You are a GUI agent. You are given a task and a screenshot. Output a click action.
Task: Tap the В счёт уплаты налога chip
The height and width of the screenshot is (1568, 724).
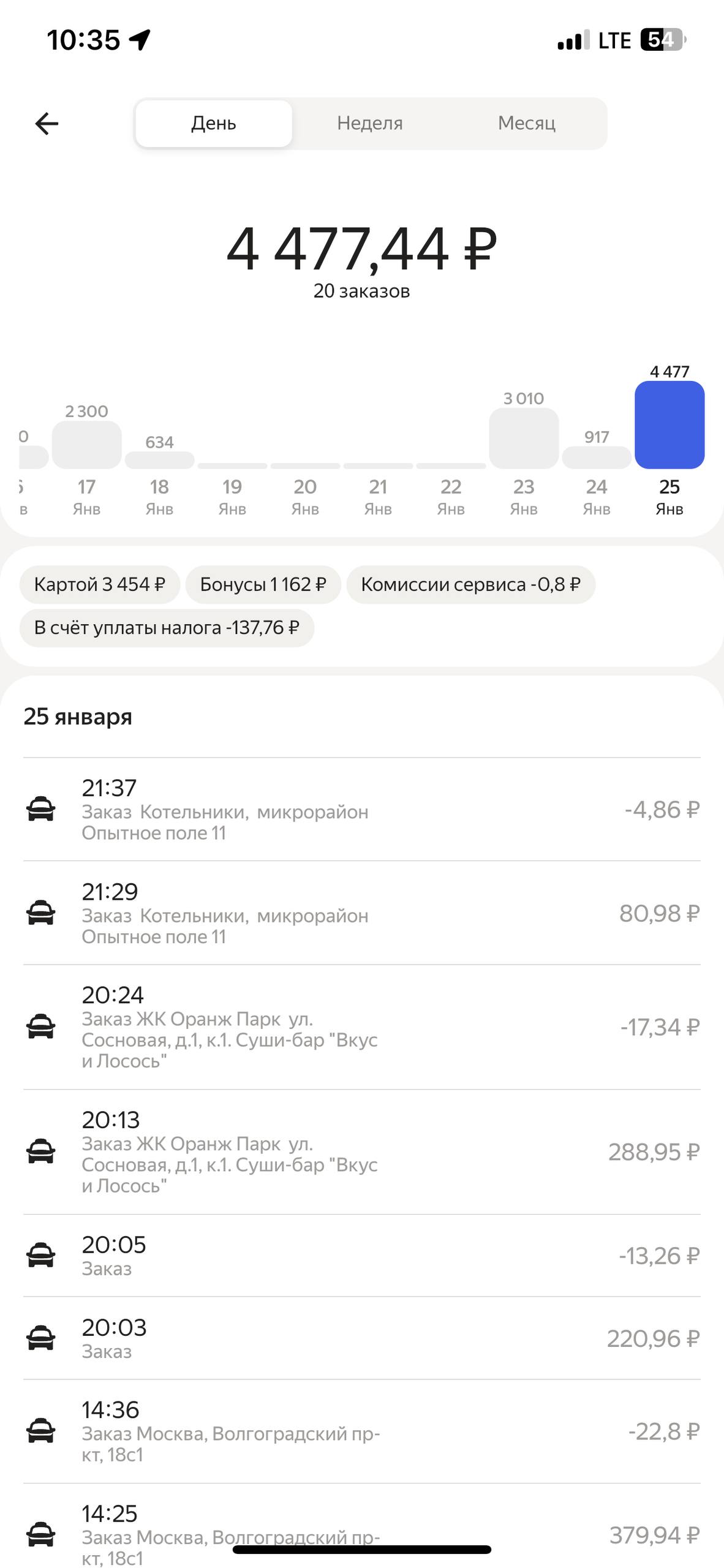point(167,628)
